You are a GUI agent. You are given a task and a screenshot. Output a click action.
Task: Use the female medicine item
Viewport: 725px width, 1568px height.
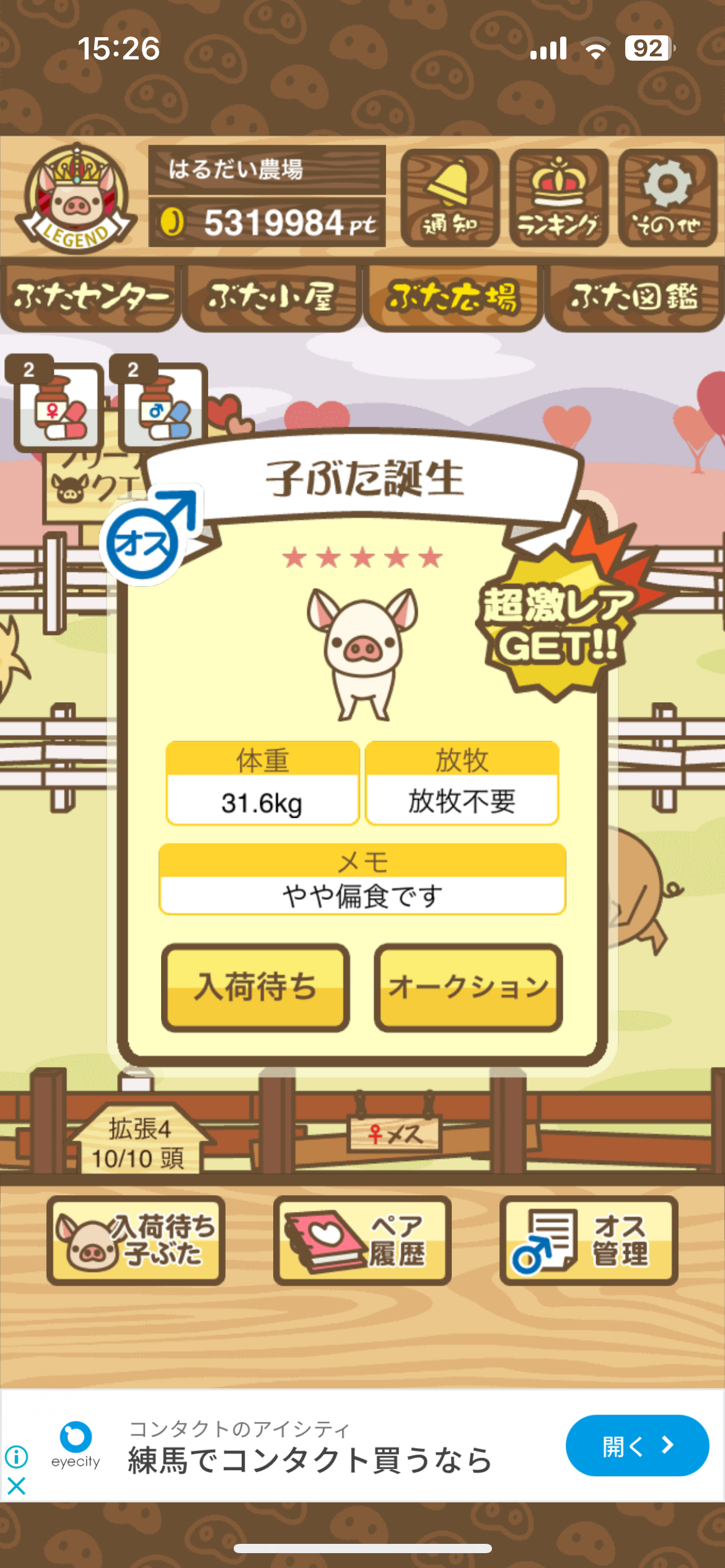[x=58, y=406]
